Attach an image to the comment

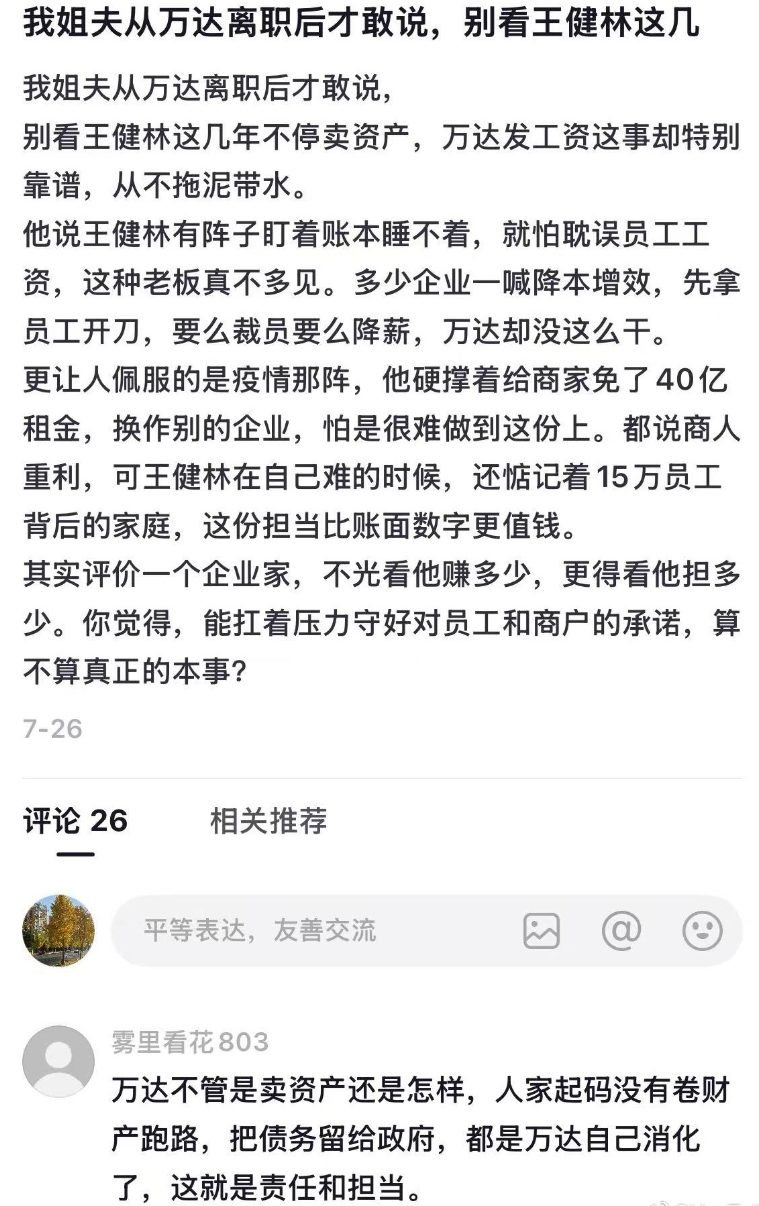[x=541, y=930]
